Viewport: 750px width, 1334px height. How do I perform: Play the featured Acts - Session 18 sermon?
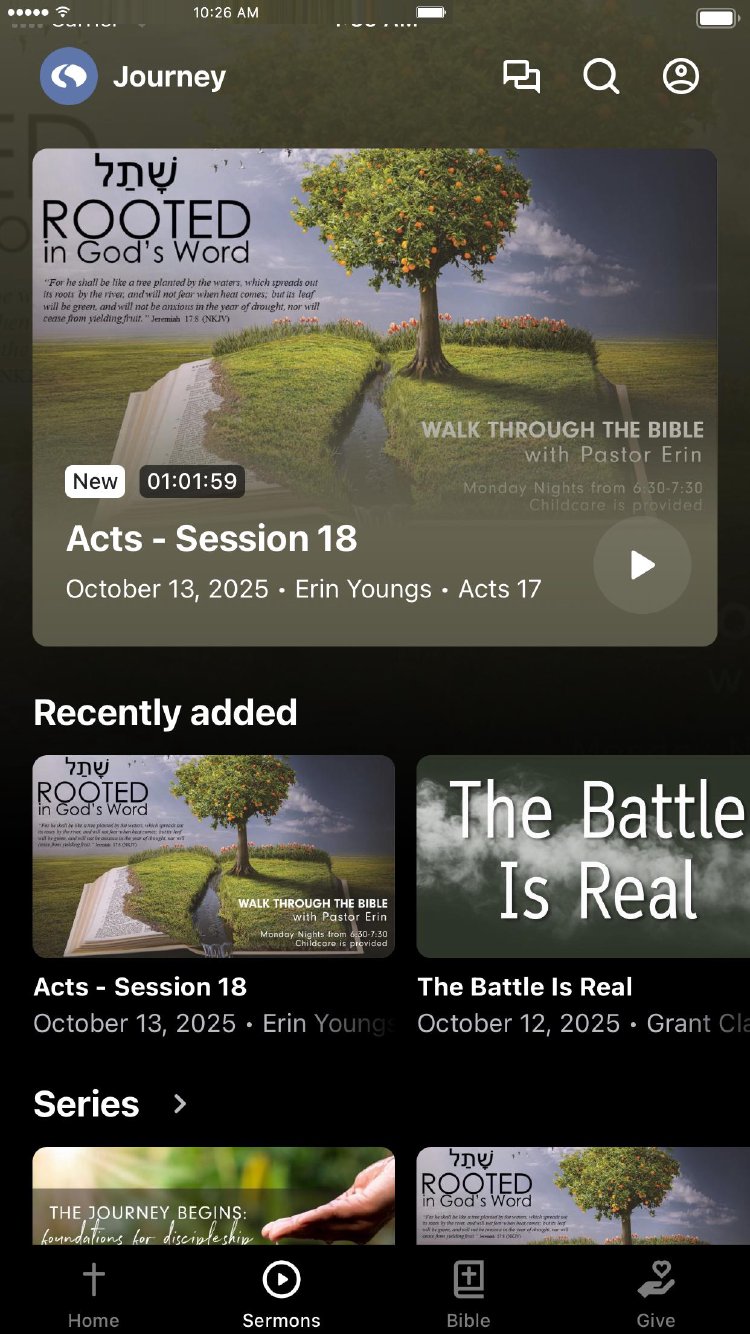coord(642,565)
